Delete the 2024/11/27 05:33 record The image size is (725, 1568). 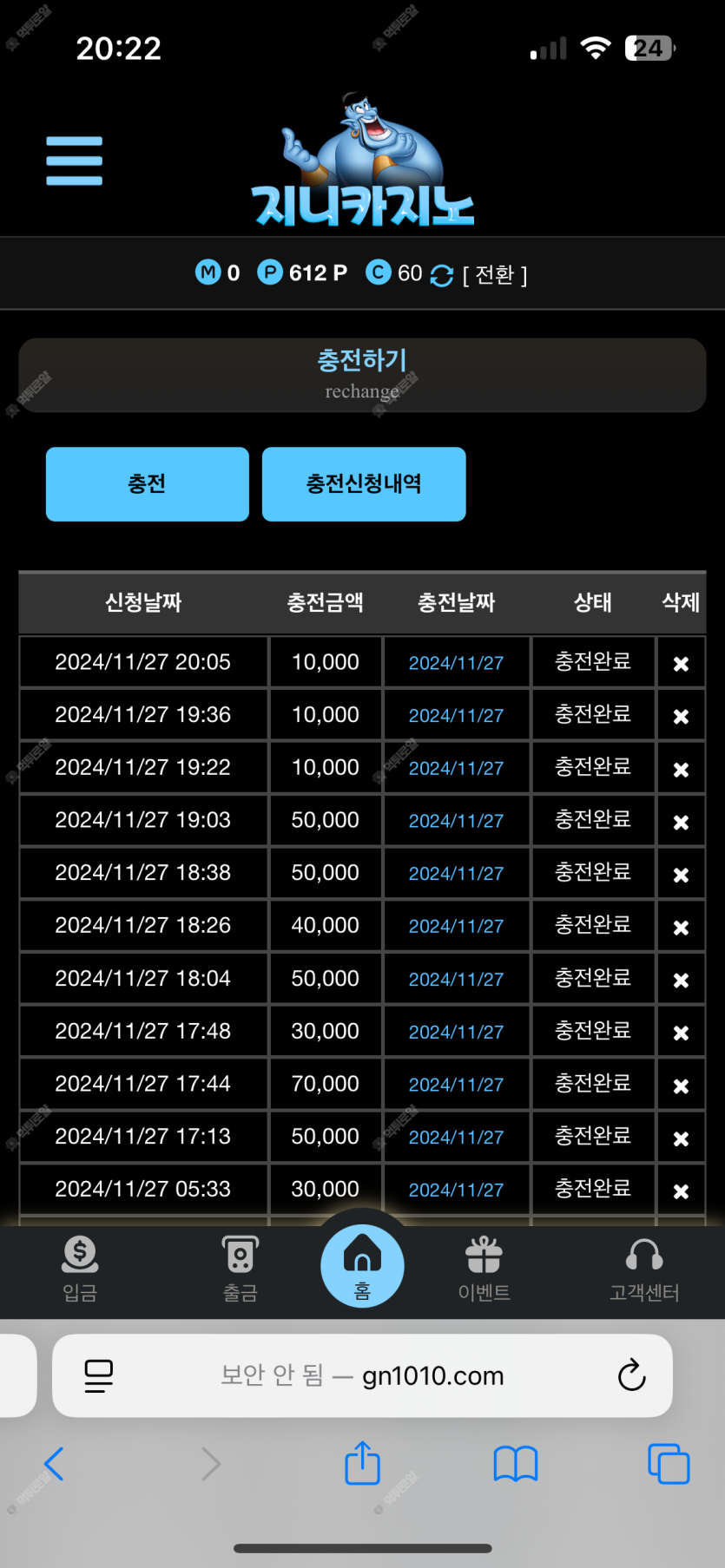click(x=681, y=1191)
